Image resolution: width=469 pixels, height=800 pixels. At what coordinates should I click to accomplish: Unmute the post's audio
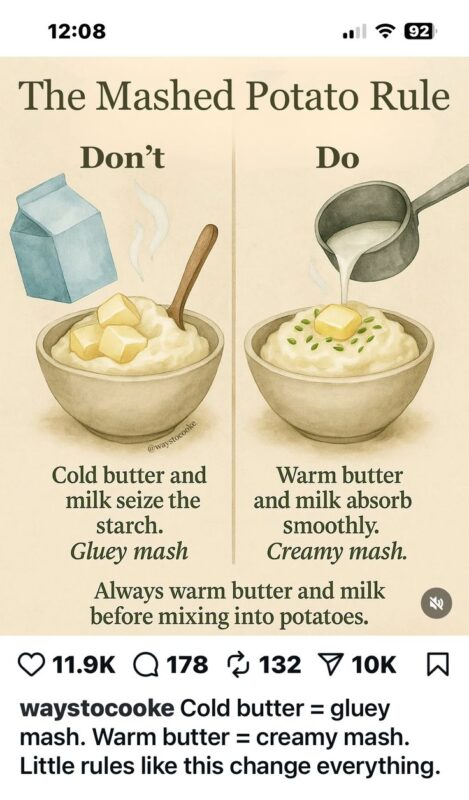click(x=436, y=603)
